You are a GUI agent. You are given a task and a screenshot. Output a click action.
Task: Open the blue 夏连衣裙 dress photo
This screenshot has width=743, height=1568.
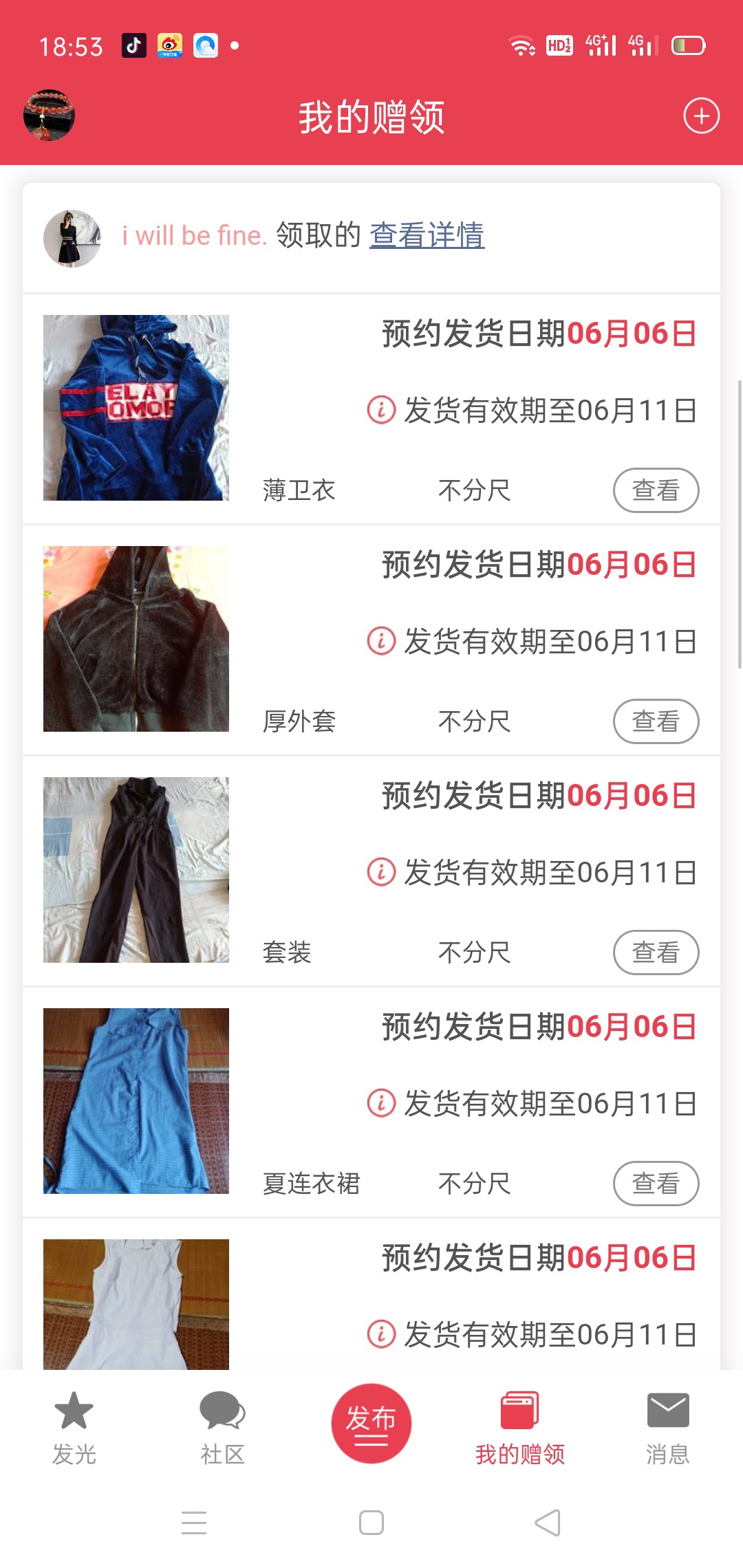pyautogui.click(x=136, y=1101)
